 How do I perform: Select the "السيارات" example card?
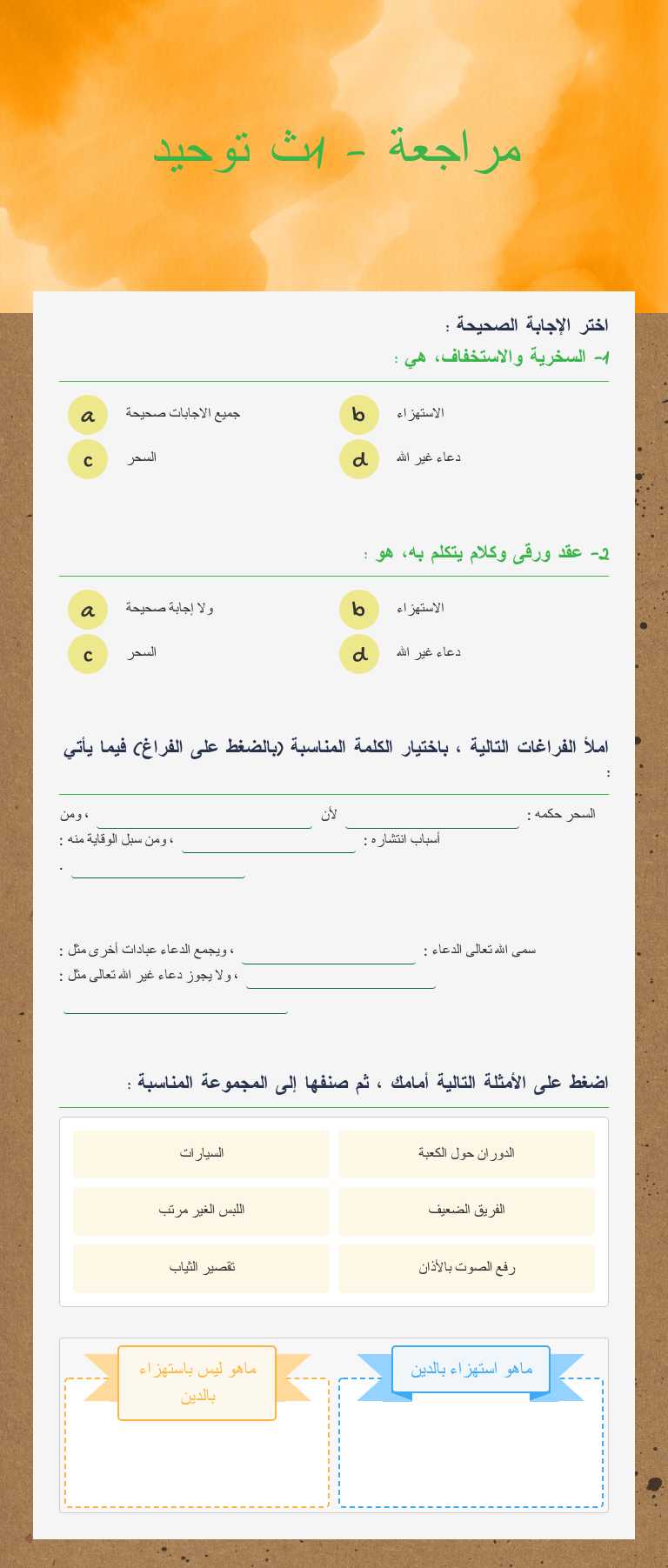pos(201,1153)
